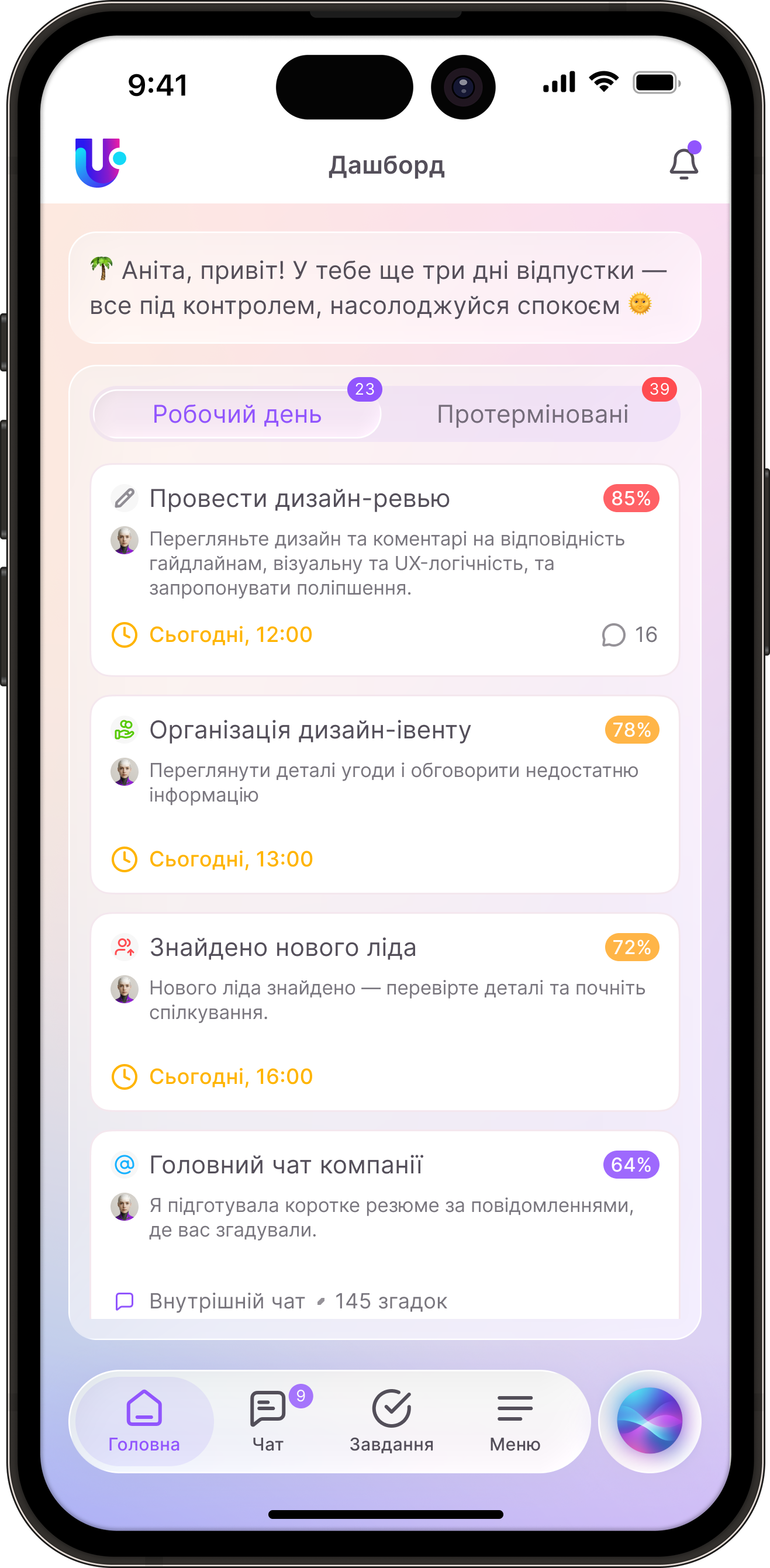Switch to the Чат tab

268,1421
